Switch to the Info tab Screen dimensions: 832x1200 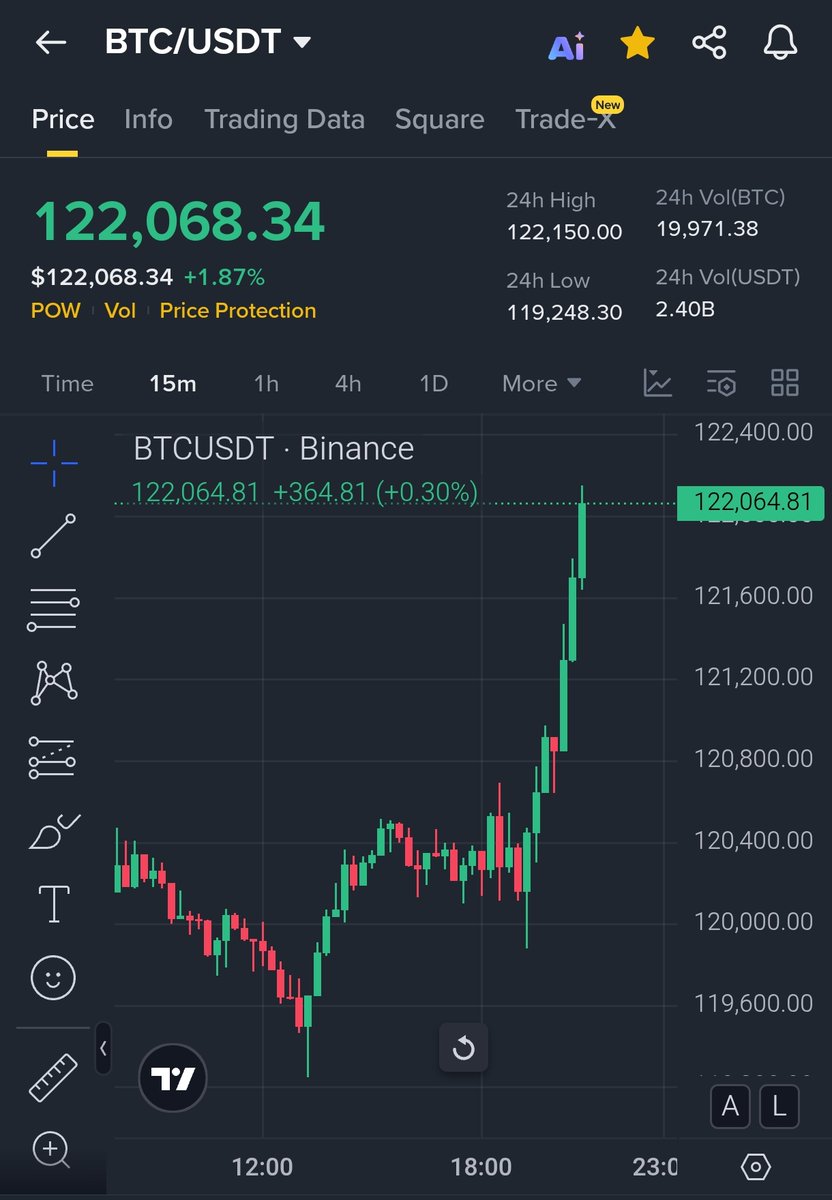point(148,119)
